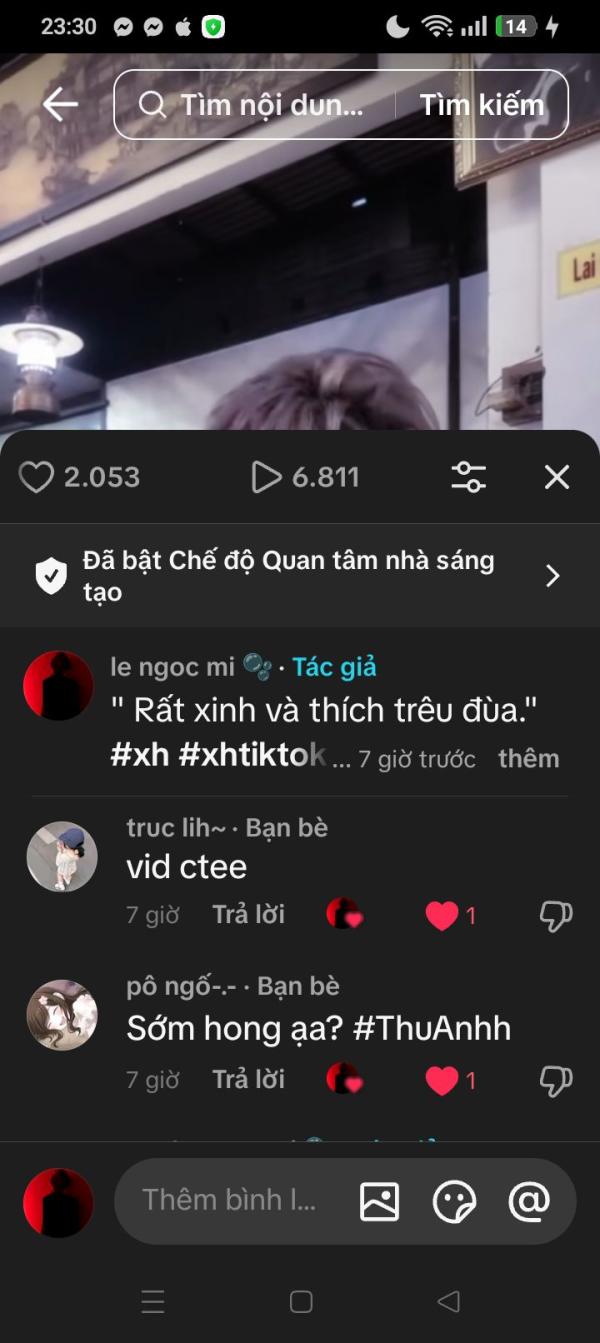Viewport: 600px width, 1343px height.
Task: Open the comment filter settings icon
Action: tap(468, 477)
